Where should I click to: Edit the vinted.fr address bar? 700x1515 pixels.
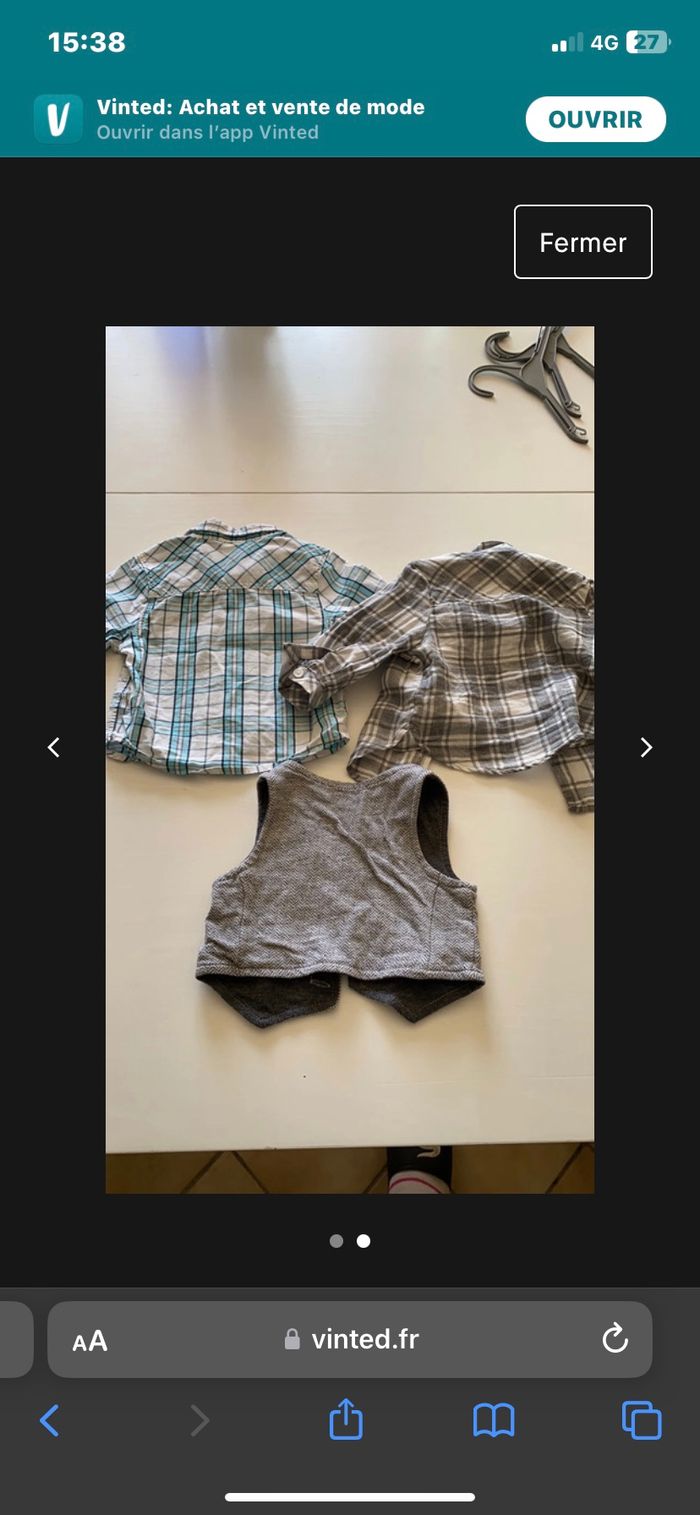[x=351, y=1340]
